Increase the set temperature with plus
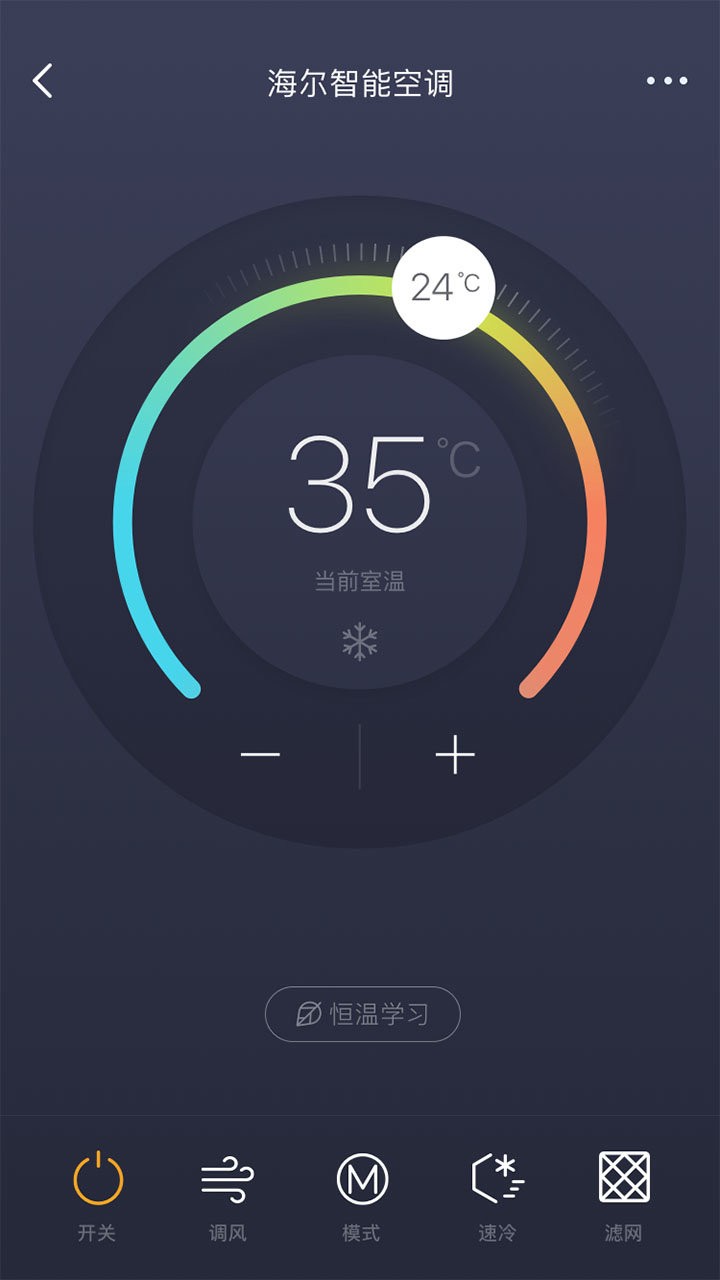 [455, 755]
